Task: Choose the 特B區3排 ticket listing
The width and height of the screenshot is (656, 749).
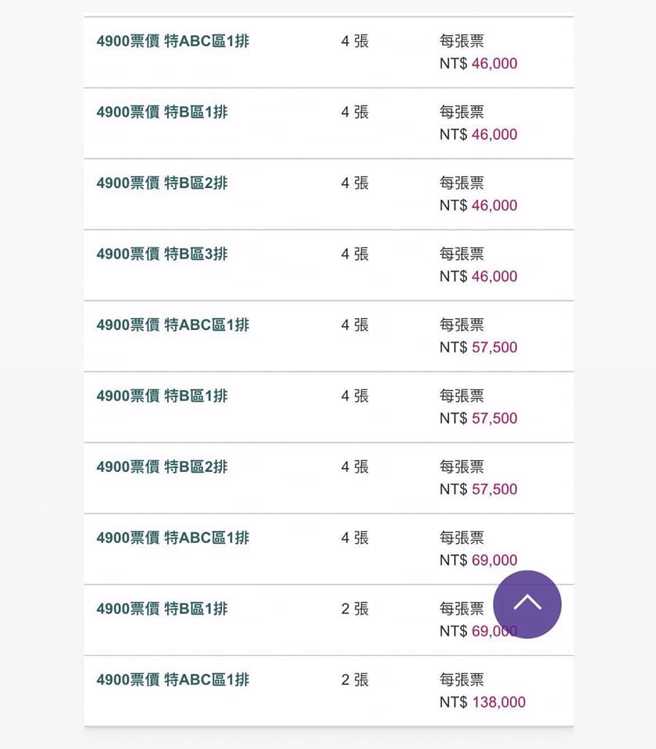Action: click(162, 255)
